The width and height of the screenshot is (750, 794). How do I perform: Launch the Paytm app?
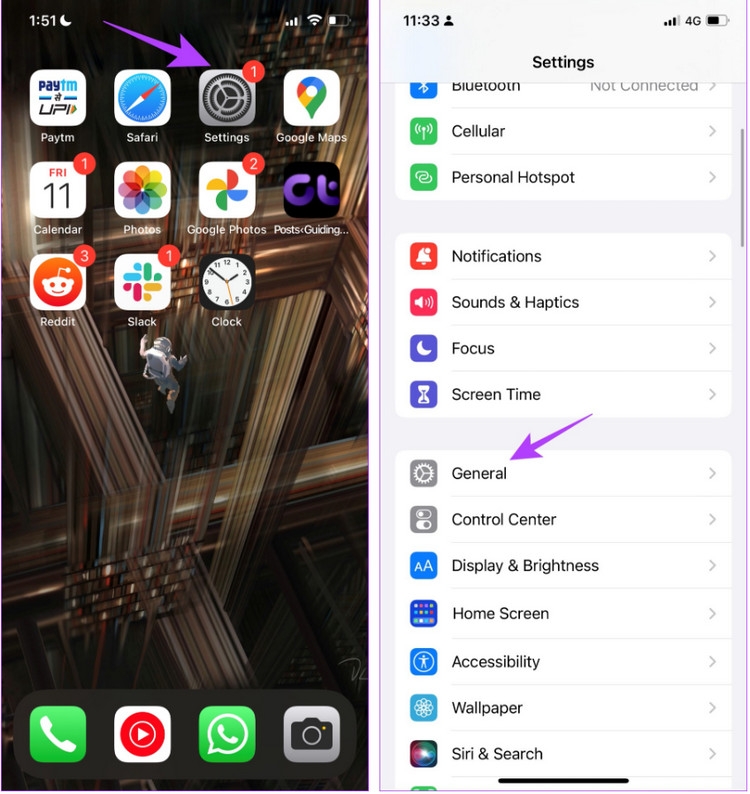(x=57, y=100)
